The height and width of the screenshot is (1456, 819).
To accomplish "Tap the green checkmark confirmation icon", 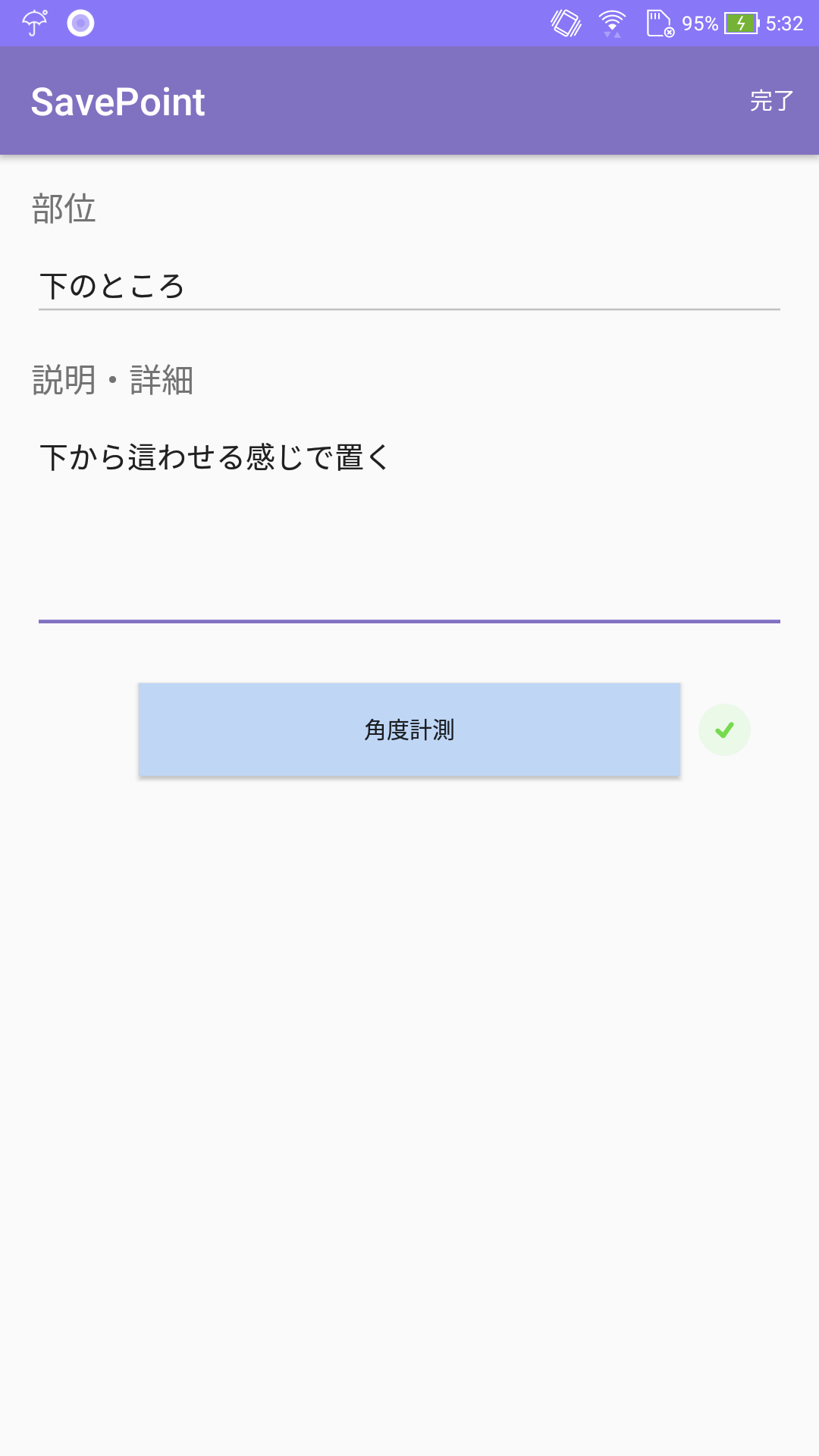I will tap(725, 729).
